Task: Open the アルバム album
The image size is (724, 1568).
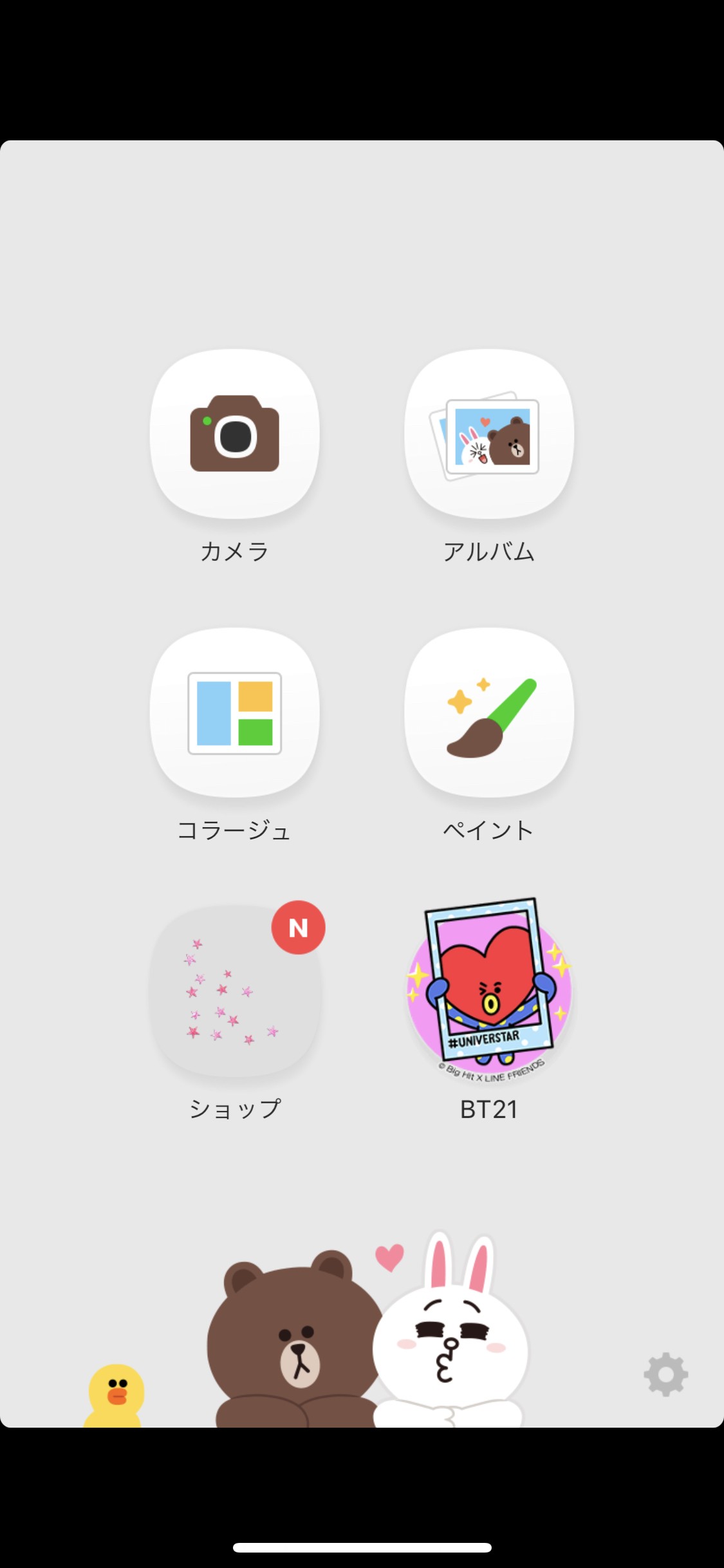Action: [489, 434]
